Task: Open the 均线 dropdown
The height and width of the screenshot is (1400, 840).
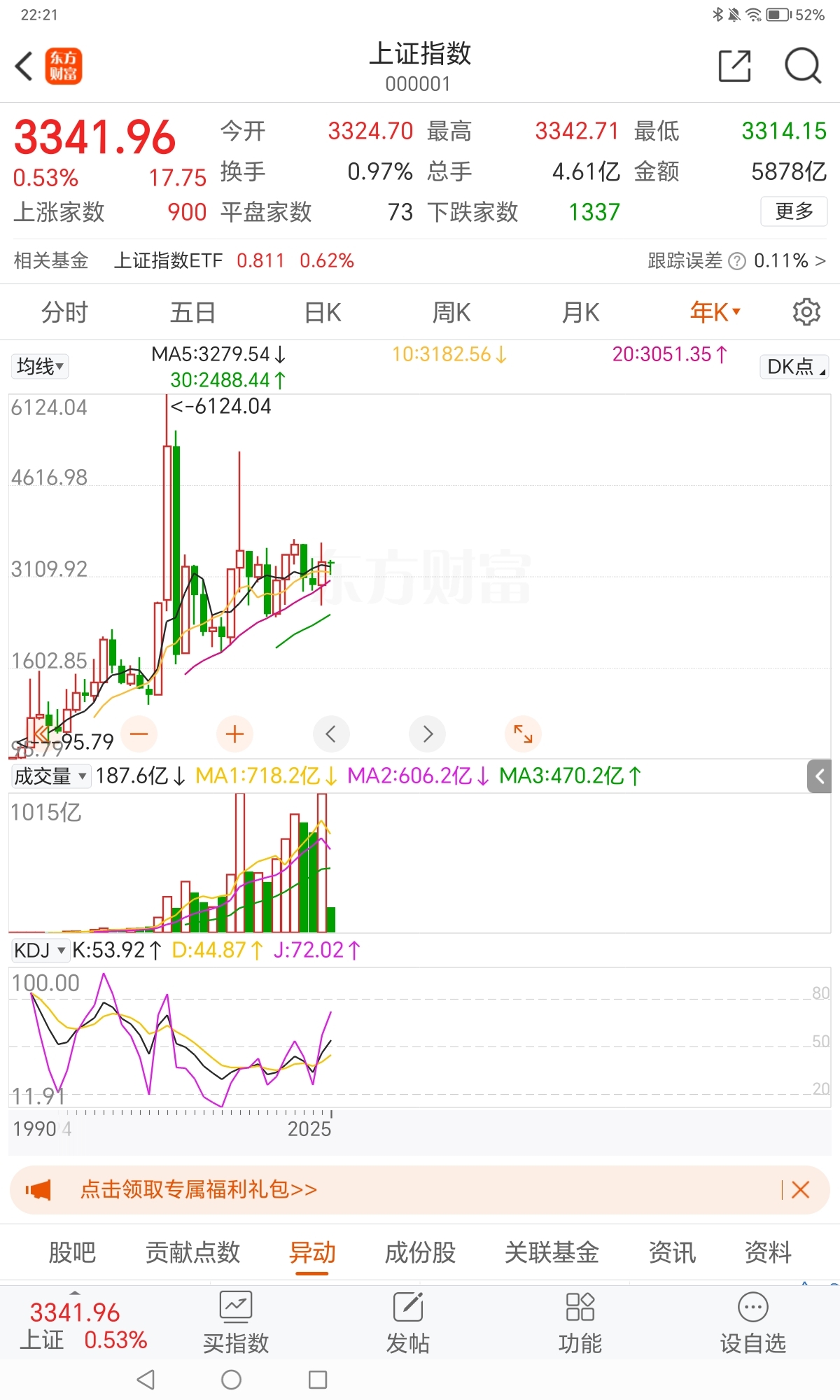Action: coord(39,365)
